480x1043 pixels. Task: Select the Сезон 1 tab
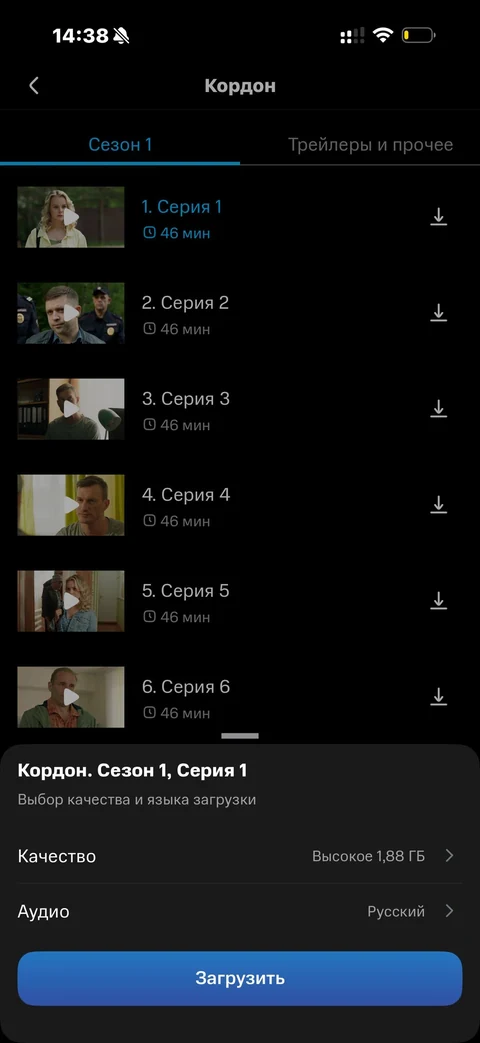pyautogui.click(x=120, y=144)
